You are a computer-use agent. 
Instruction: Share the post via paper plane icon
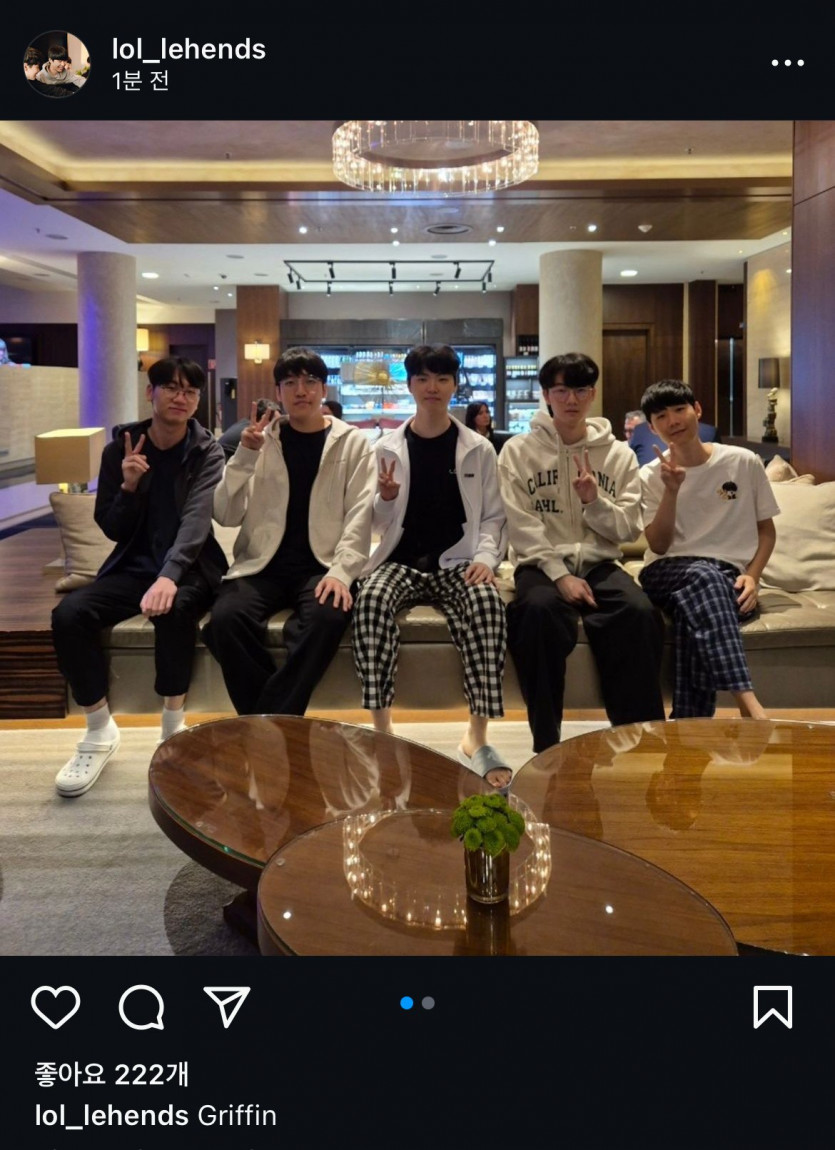(x=227, y=1006)
